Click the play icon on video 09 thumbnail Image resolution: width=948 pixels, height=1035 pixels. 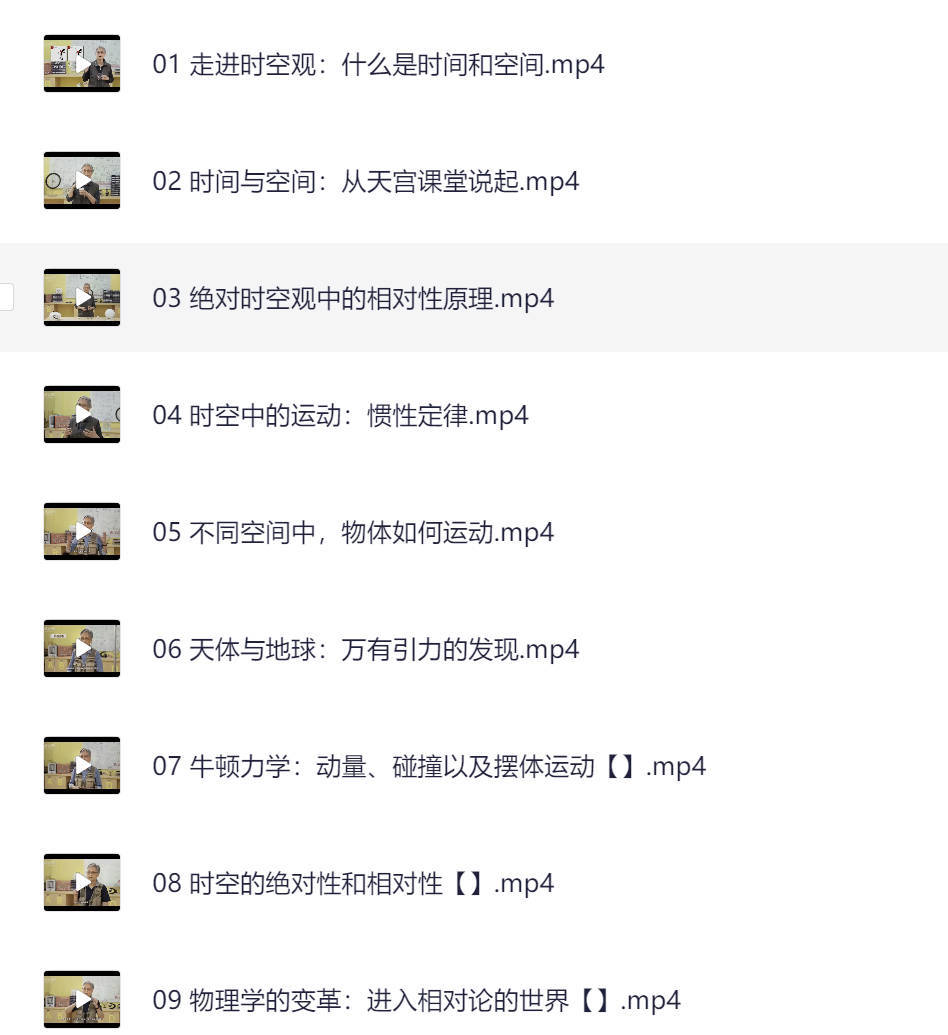tap(84, 1000)
